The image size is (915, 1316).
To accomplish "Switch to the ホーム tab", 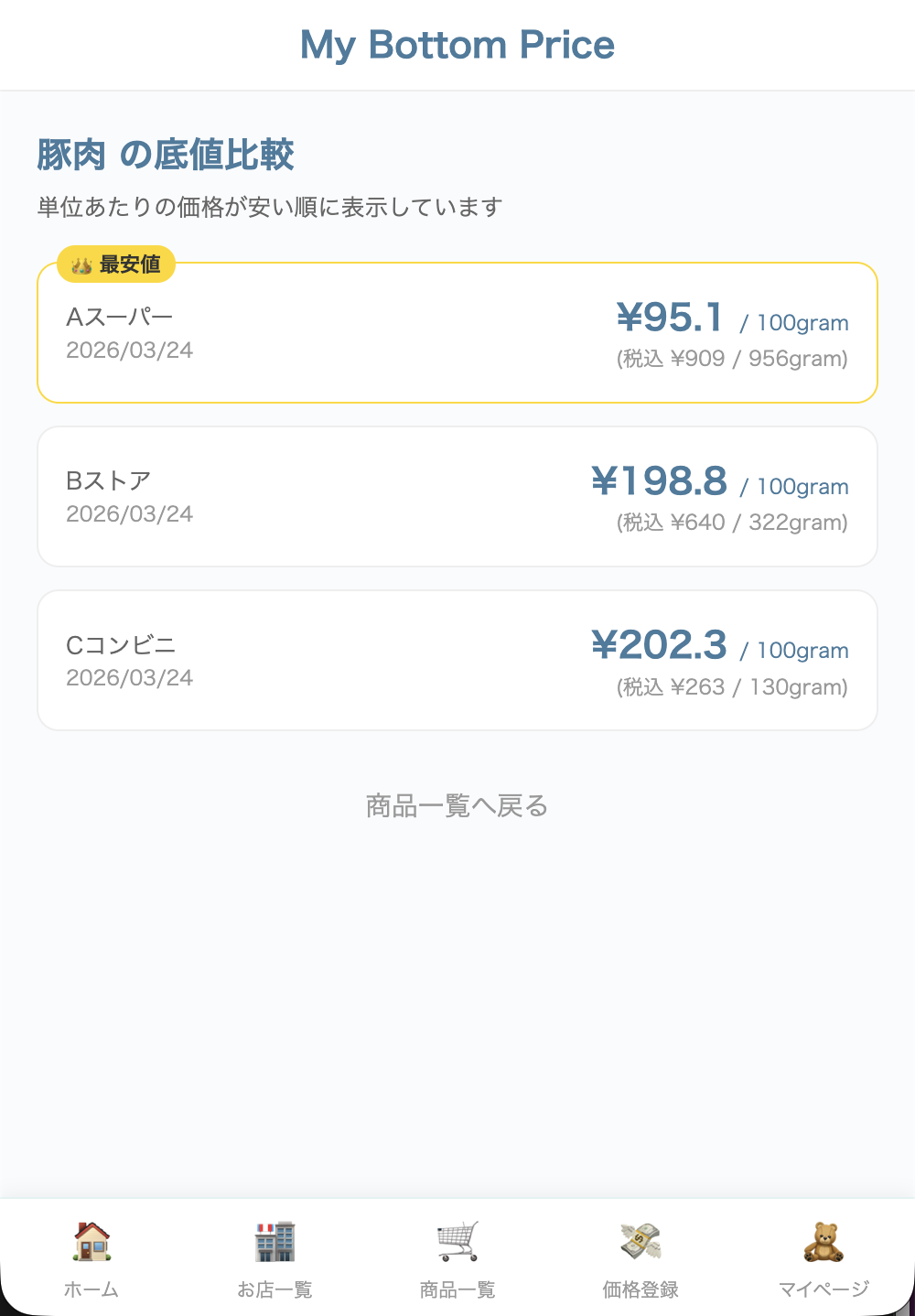I will [91, 1258].
